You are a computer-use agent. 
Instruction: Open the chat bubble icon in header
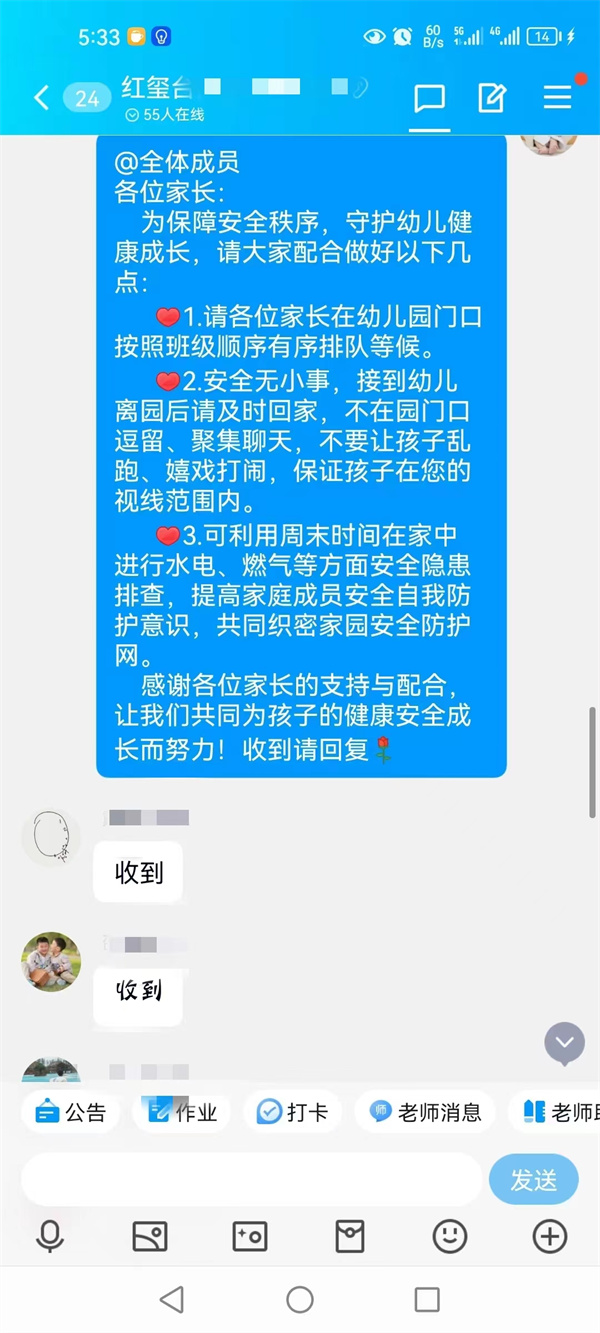(430, 98)
